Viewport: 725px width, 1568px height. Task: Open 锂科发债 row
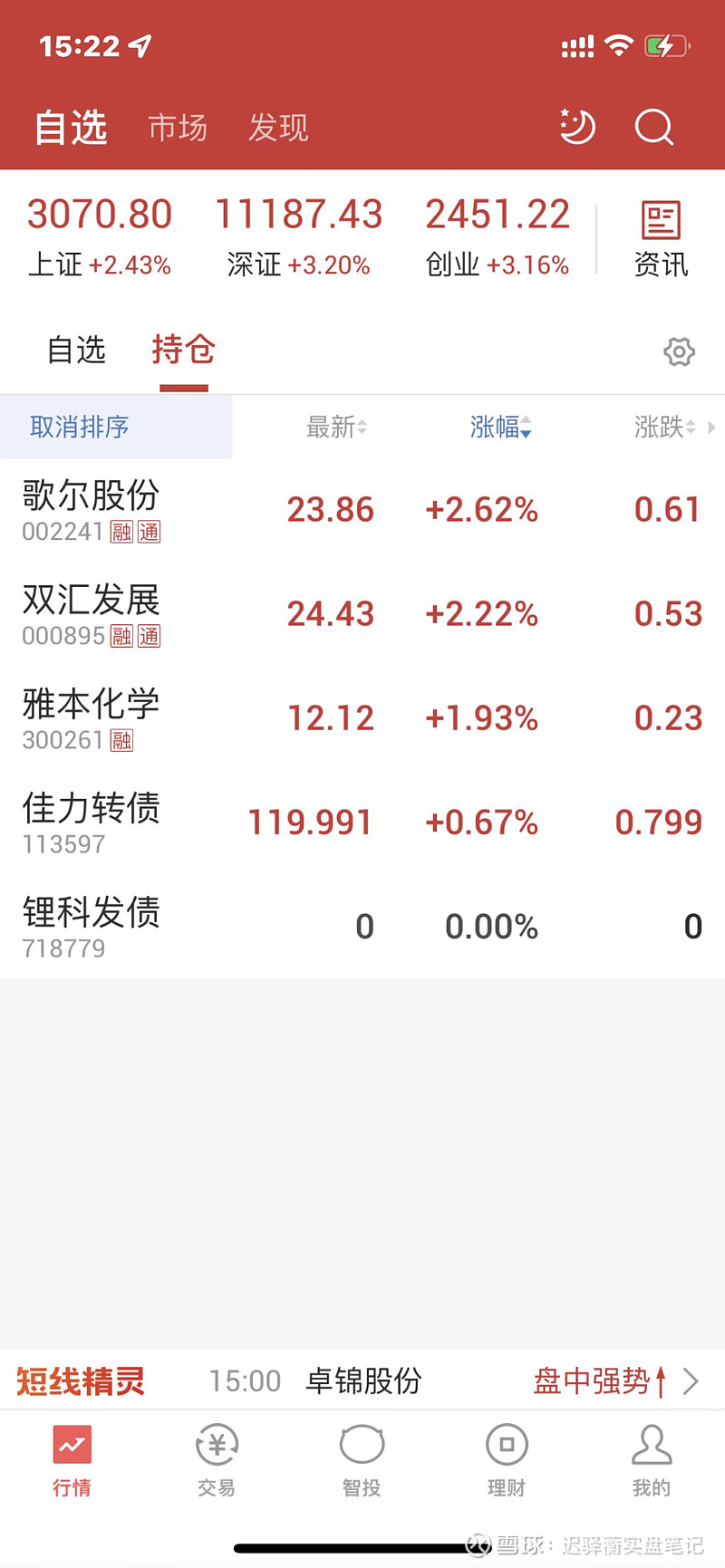[362, 927]
